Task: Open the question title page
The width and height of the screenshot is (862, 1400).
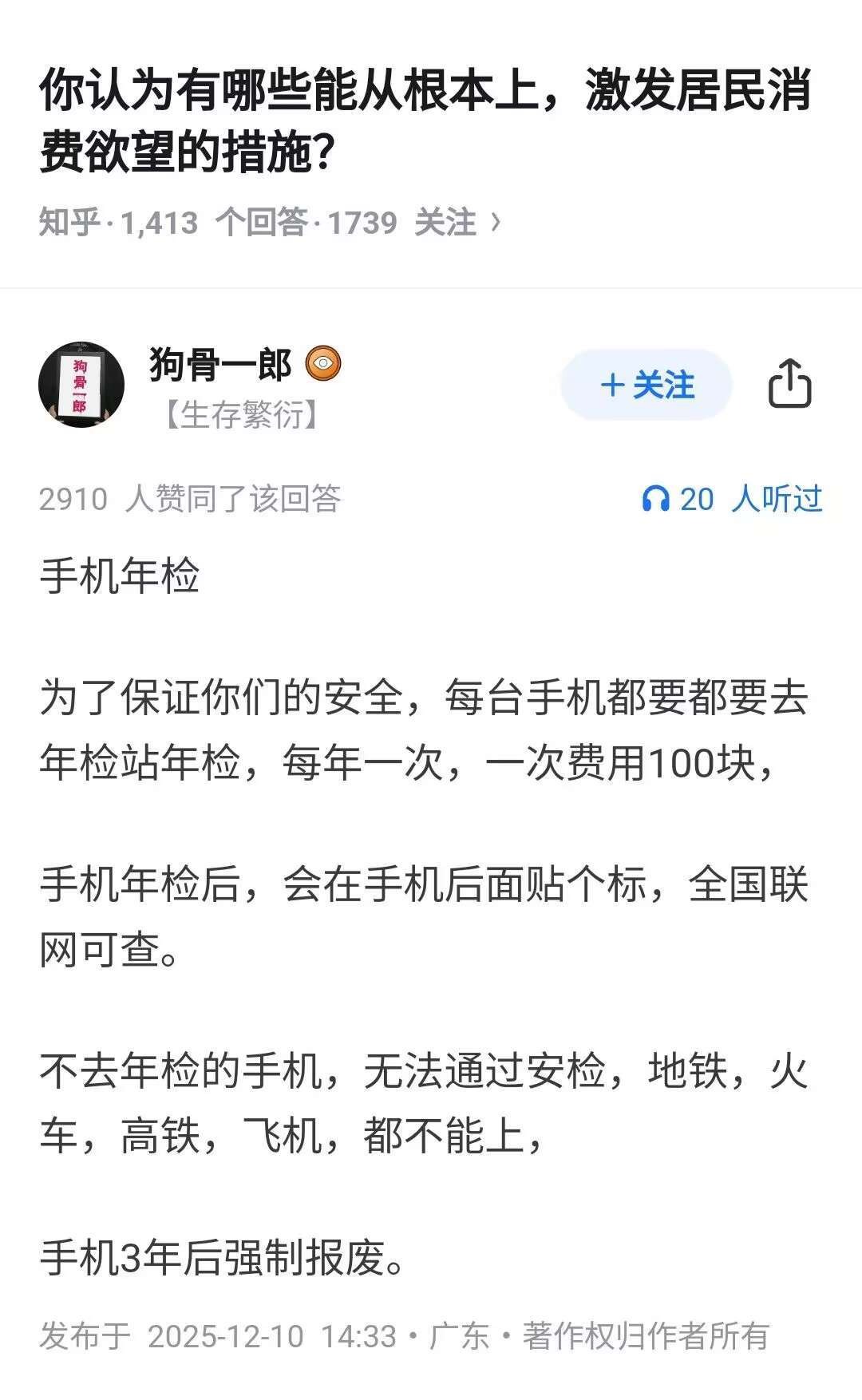Action: pyautogui.click(x=425, y=120)
